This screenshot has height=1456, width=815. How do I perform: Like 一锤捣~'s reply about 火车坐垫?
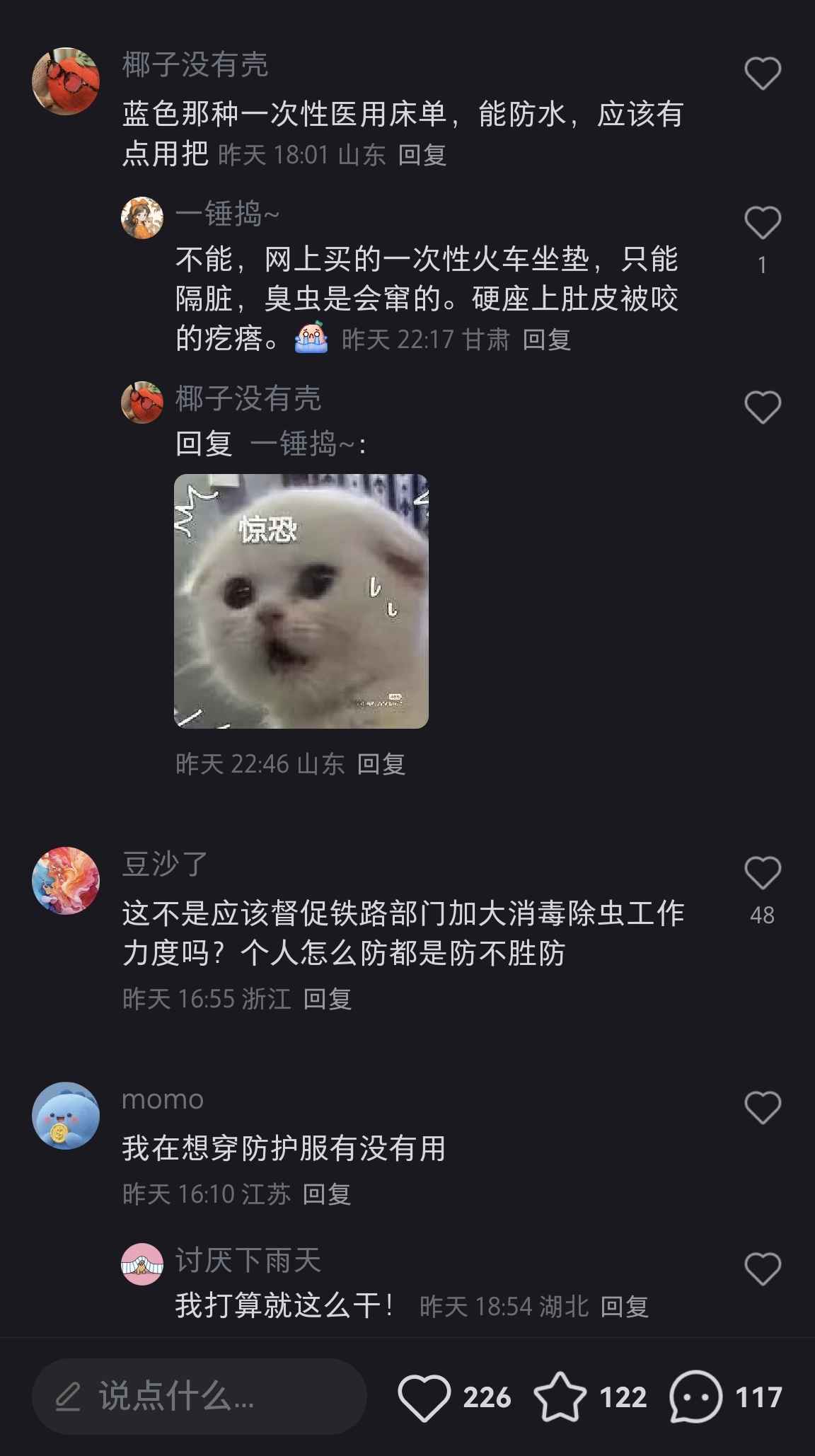762,223
